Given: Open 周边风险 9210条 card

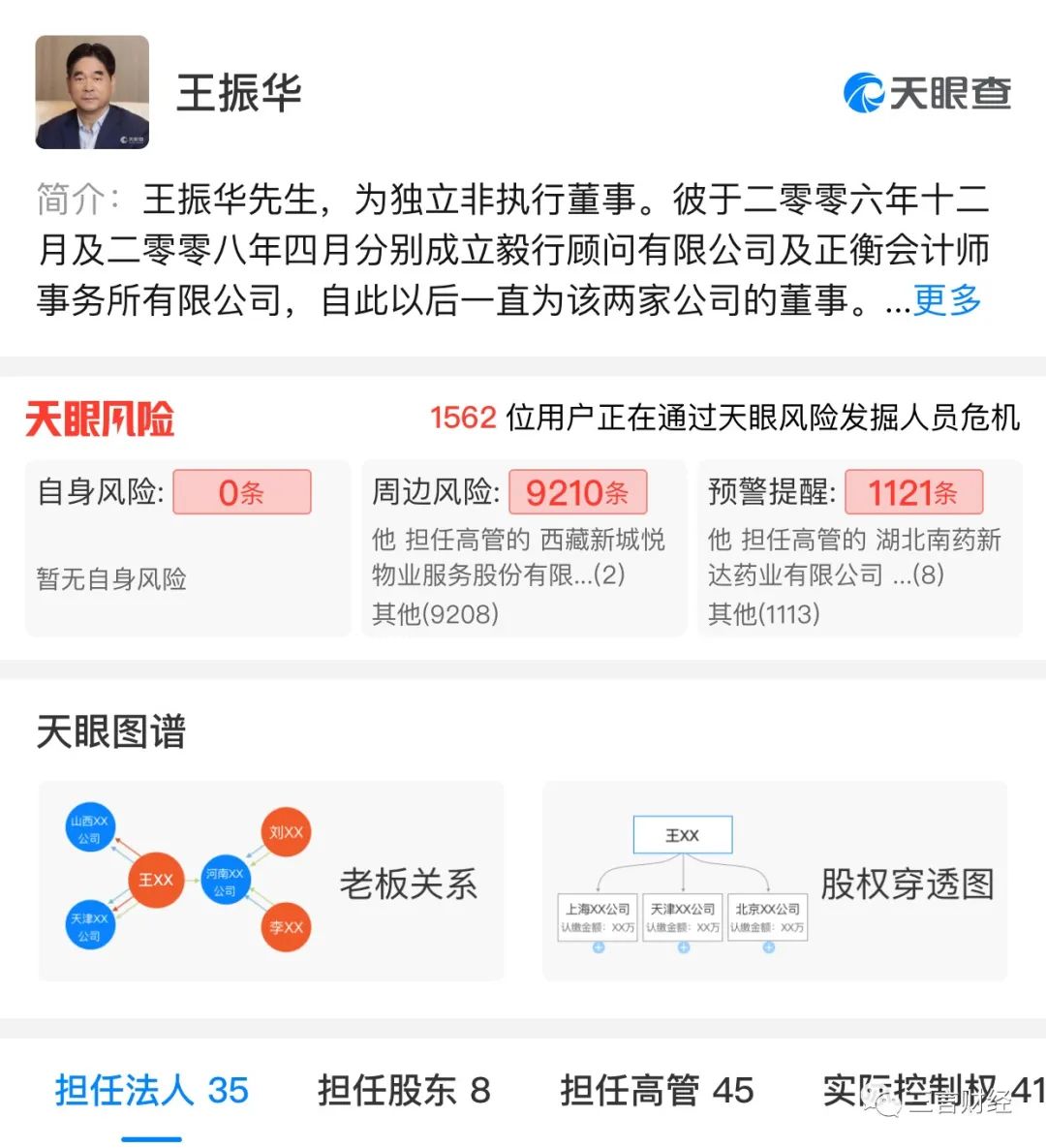Looking at the screenshot, I should (523, 547).
